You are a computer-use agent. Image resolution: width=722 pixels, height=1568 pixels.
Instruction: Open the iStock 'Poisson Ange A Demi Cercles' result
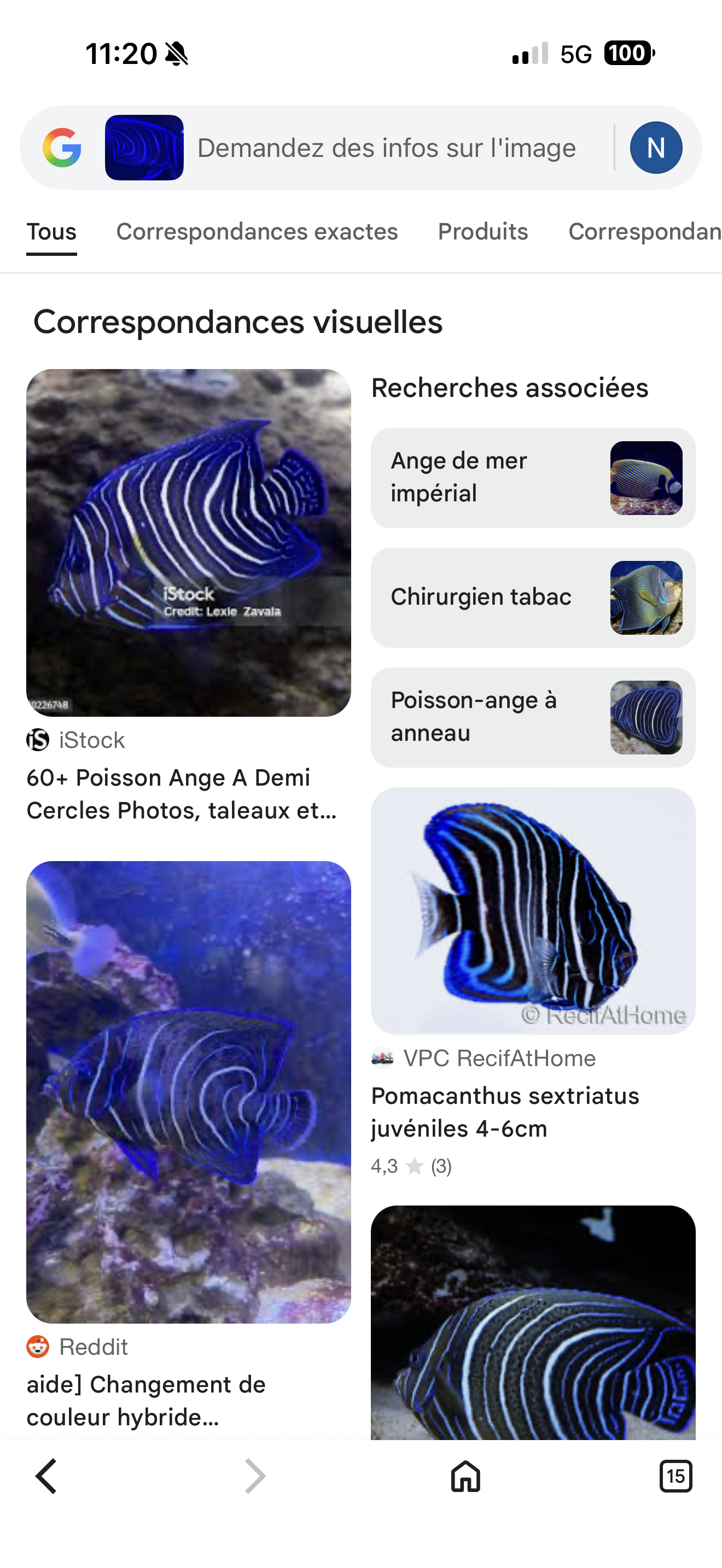(x=189, y=543)
